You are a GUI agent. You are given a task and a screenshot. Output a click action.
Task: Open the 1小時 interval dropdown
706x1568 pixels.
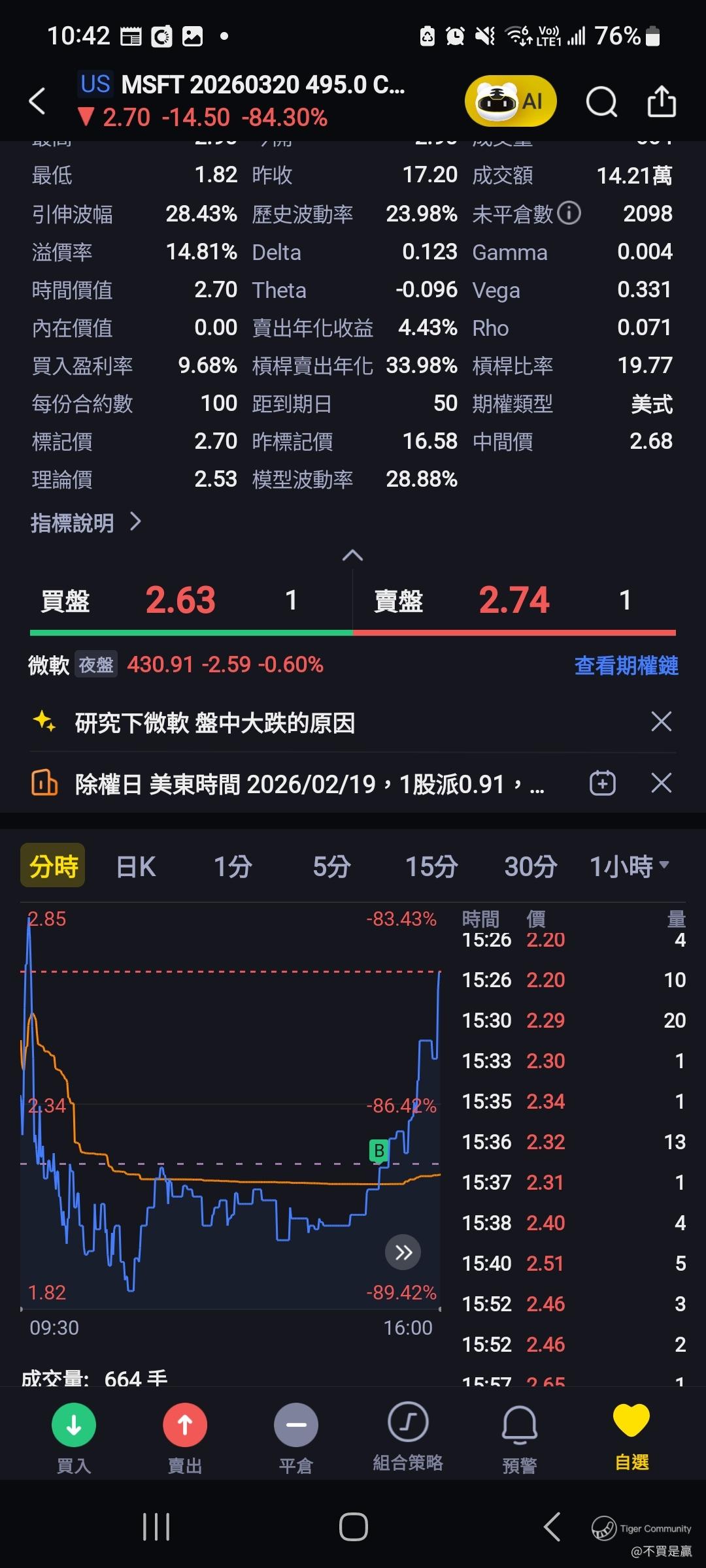(x=629, y=867)
